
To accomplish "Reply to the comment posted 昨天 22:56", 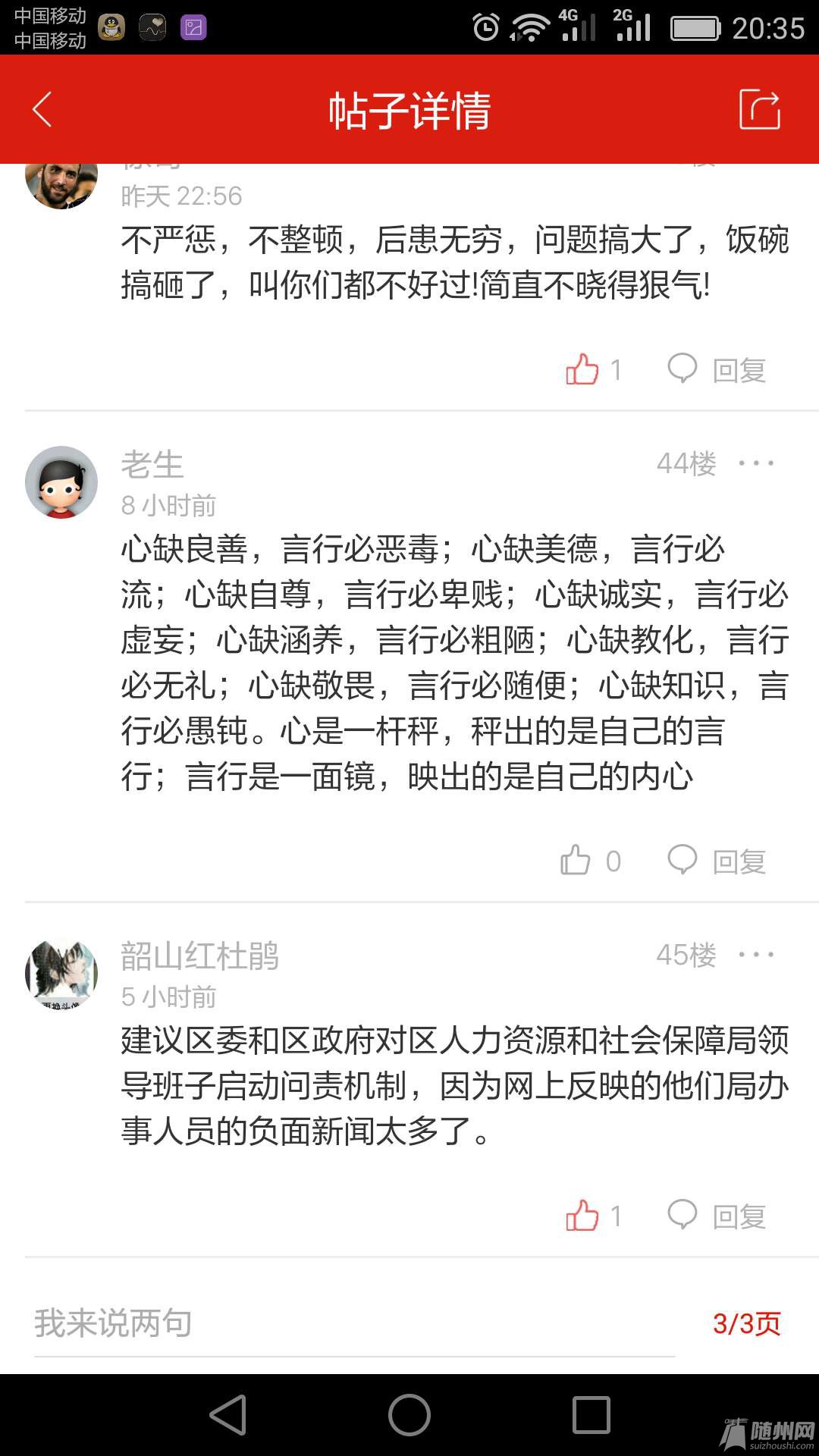I will click(717, 369).
